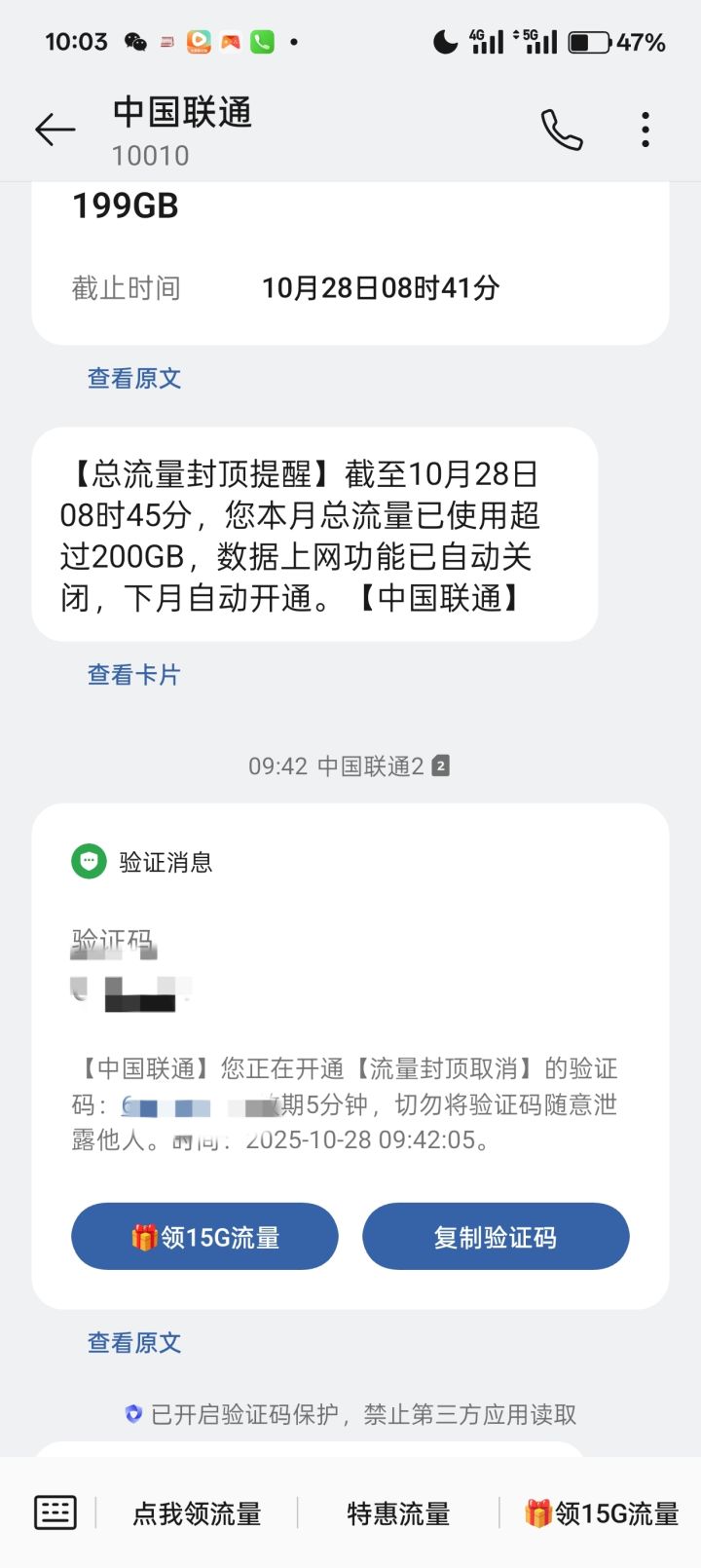Tap 查看原文 under the 验证消息 card
The image size is (701, 1568).
tap(134, 1342)
